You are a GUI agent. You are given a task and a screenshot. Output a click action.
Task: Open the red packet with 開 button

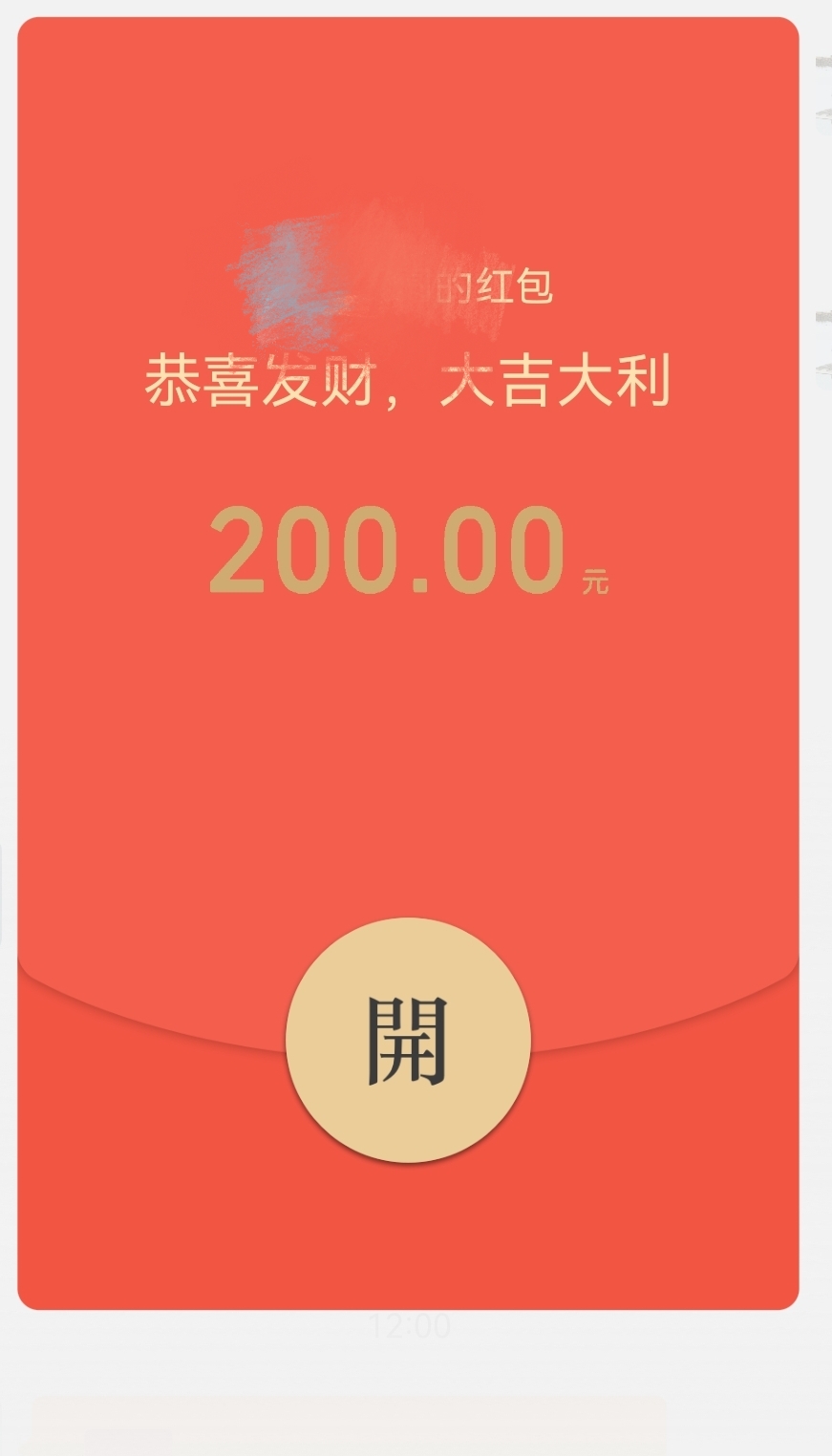408,1040
